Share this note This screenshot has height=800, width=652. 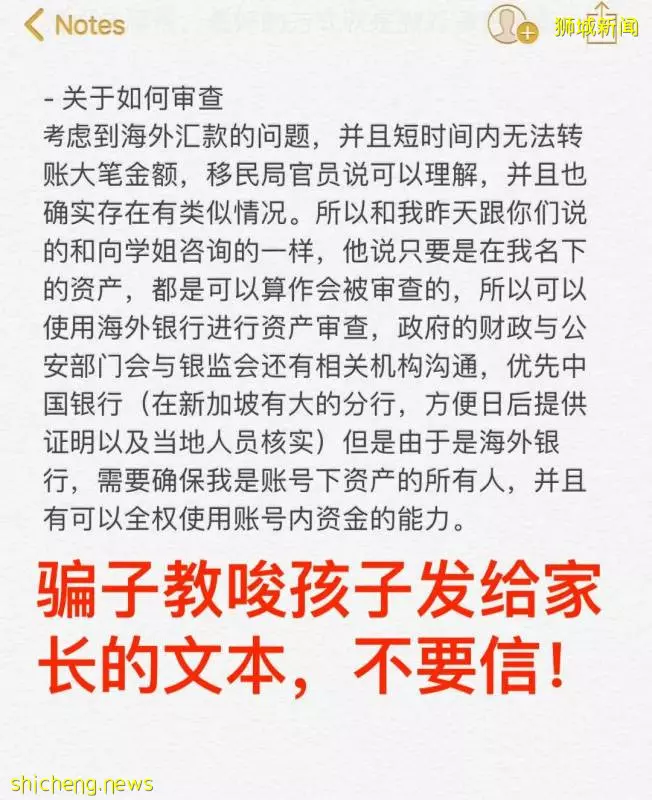coord(603,25)
